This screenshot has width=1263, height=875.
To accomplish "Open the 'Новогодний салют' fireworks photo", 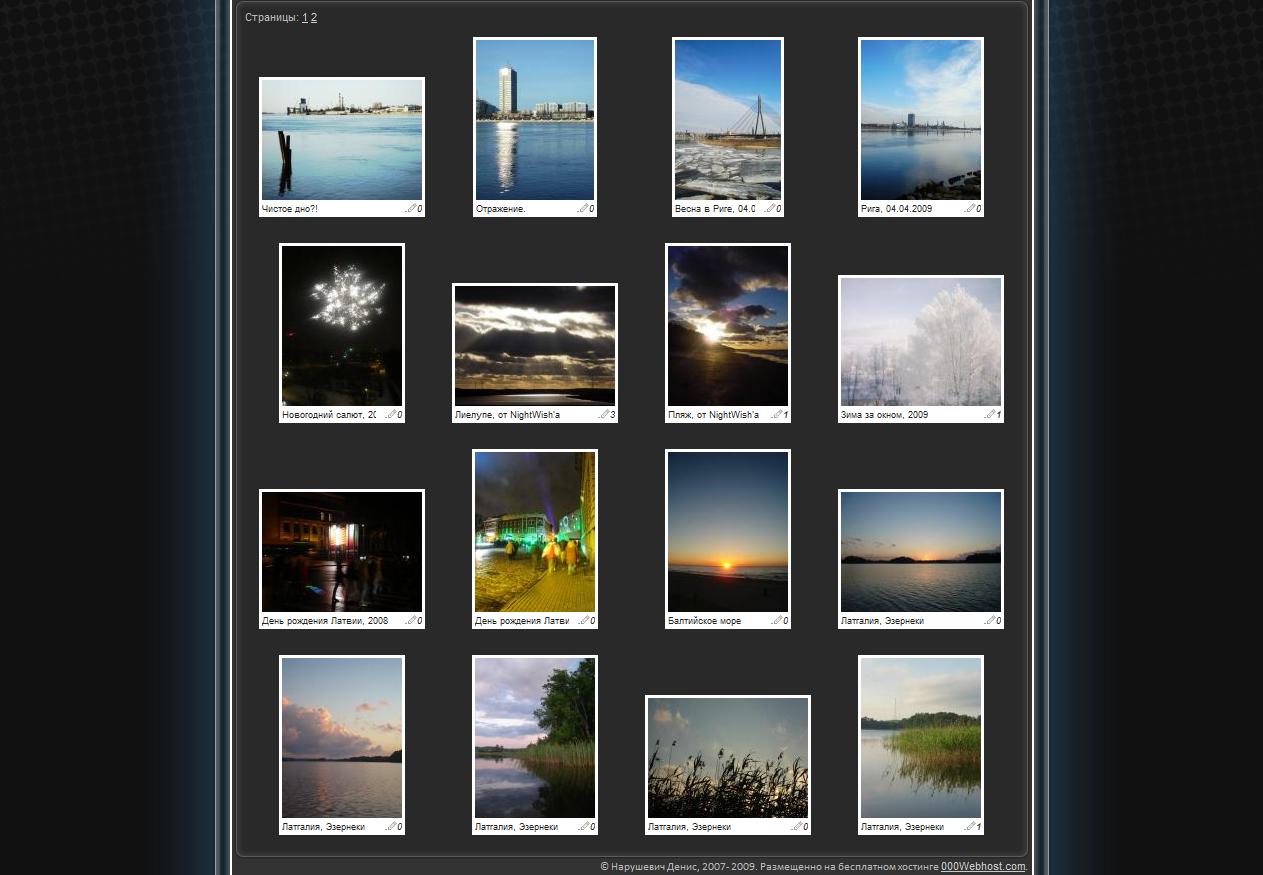I will click(x=341, y=326).
